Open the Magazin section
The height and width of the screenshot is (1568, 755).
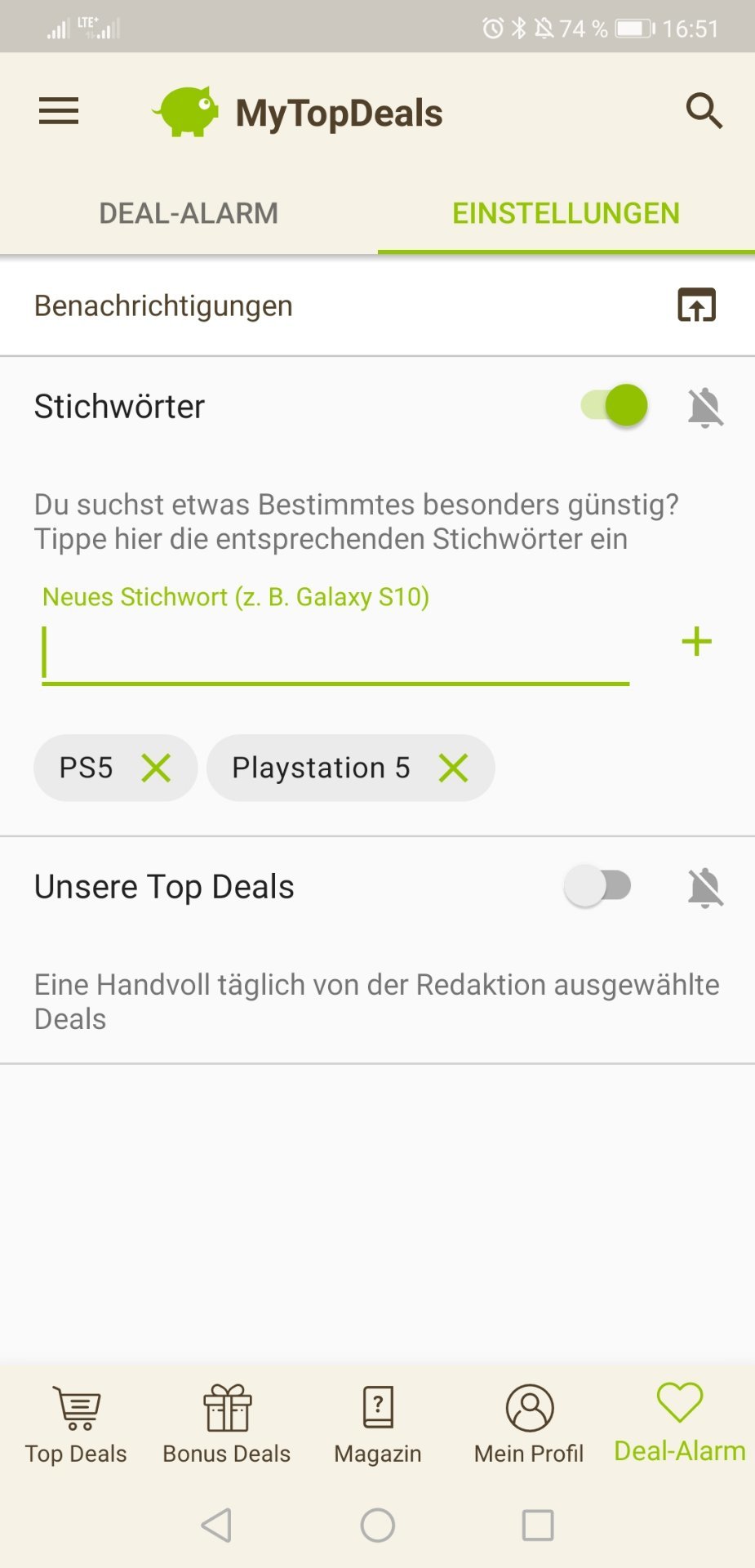pos(378,1424)
